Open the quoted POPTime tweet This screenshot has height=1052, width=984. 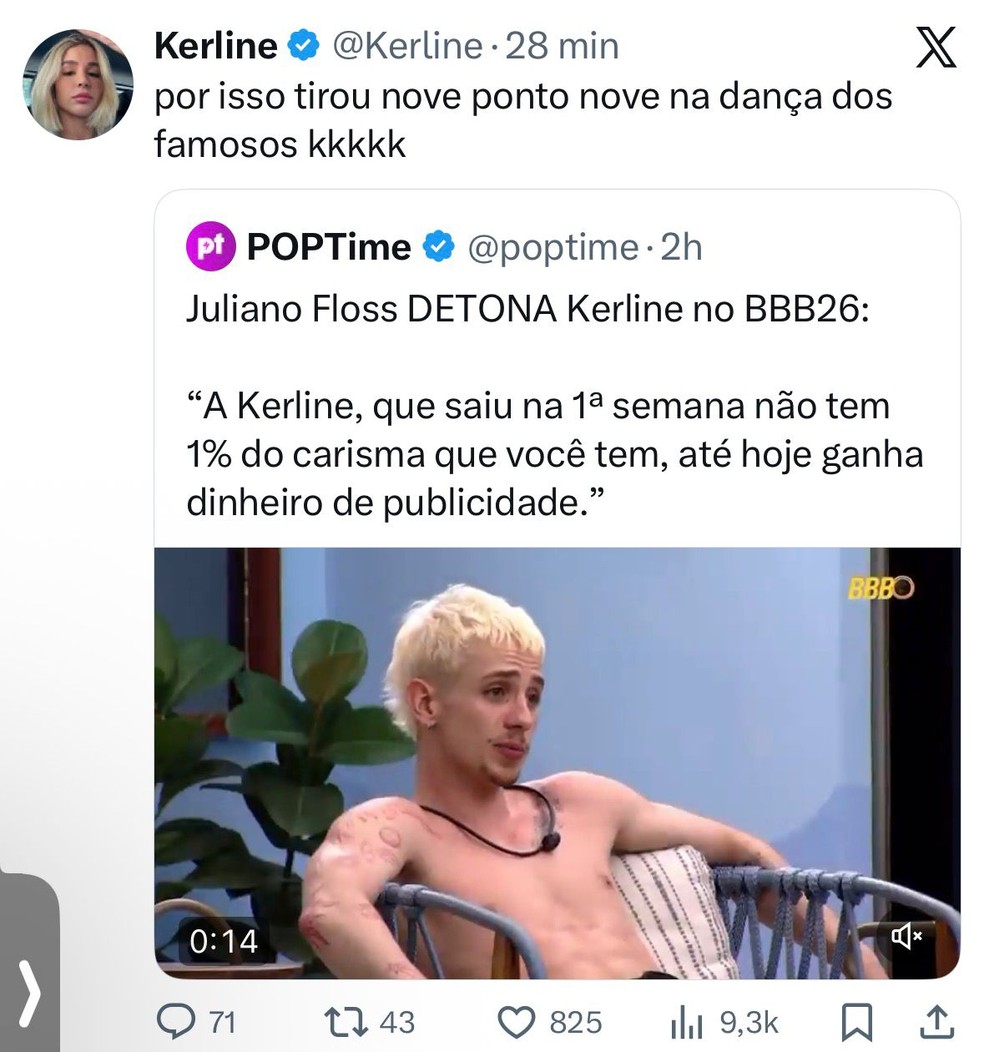(550, 450)
